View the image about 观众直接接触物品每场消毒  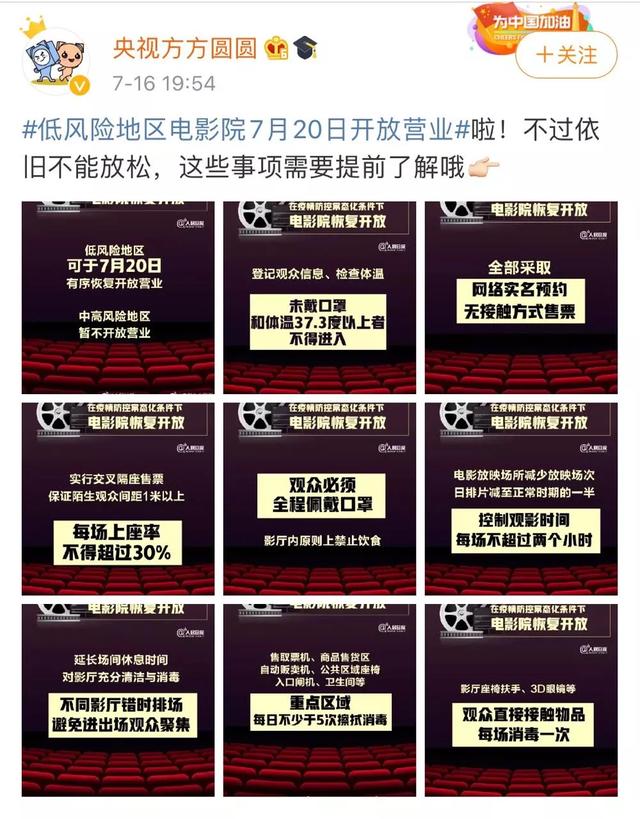(x=521, y=700)
